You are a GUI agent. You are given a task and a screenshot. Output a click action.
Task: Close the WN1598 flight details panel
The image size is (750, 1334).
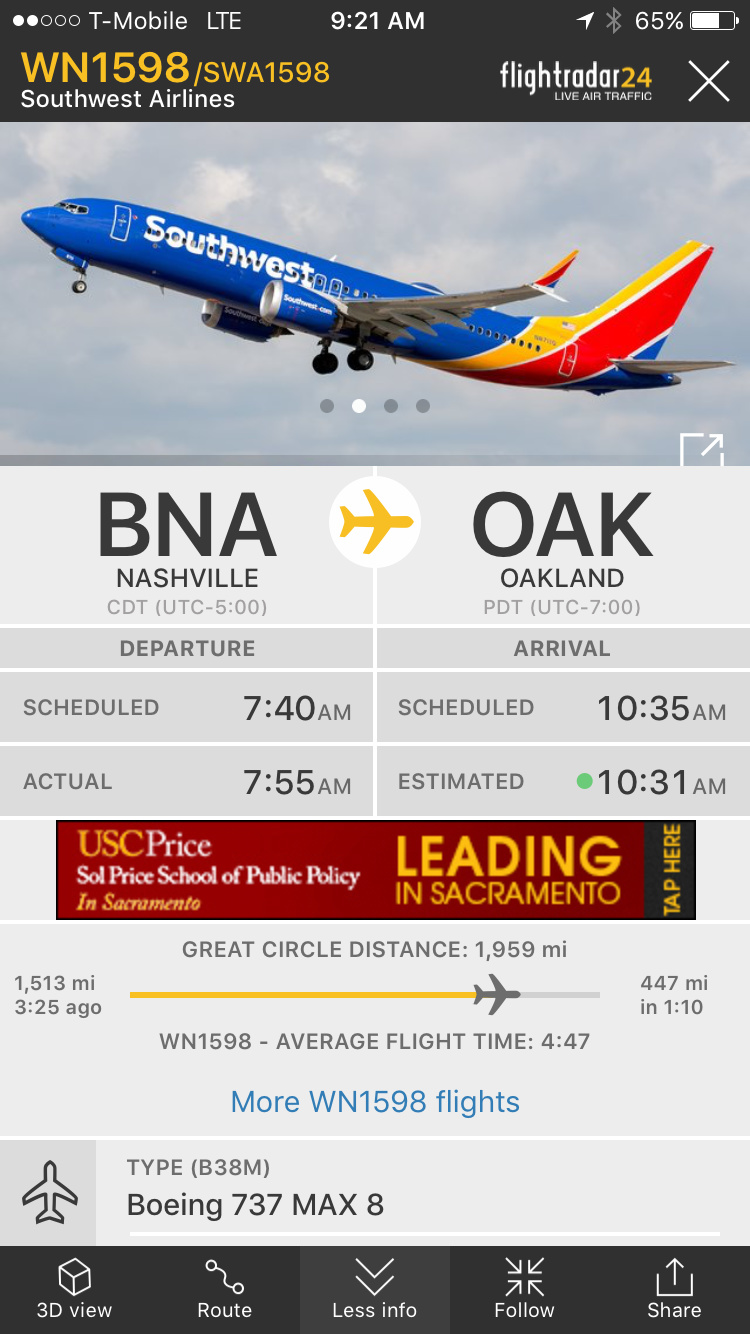[708, 81]
